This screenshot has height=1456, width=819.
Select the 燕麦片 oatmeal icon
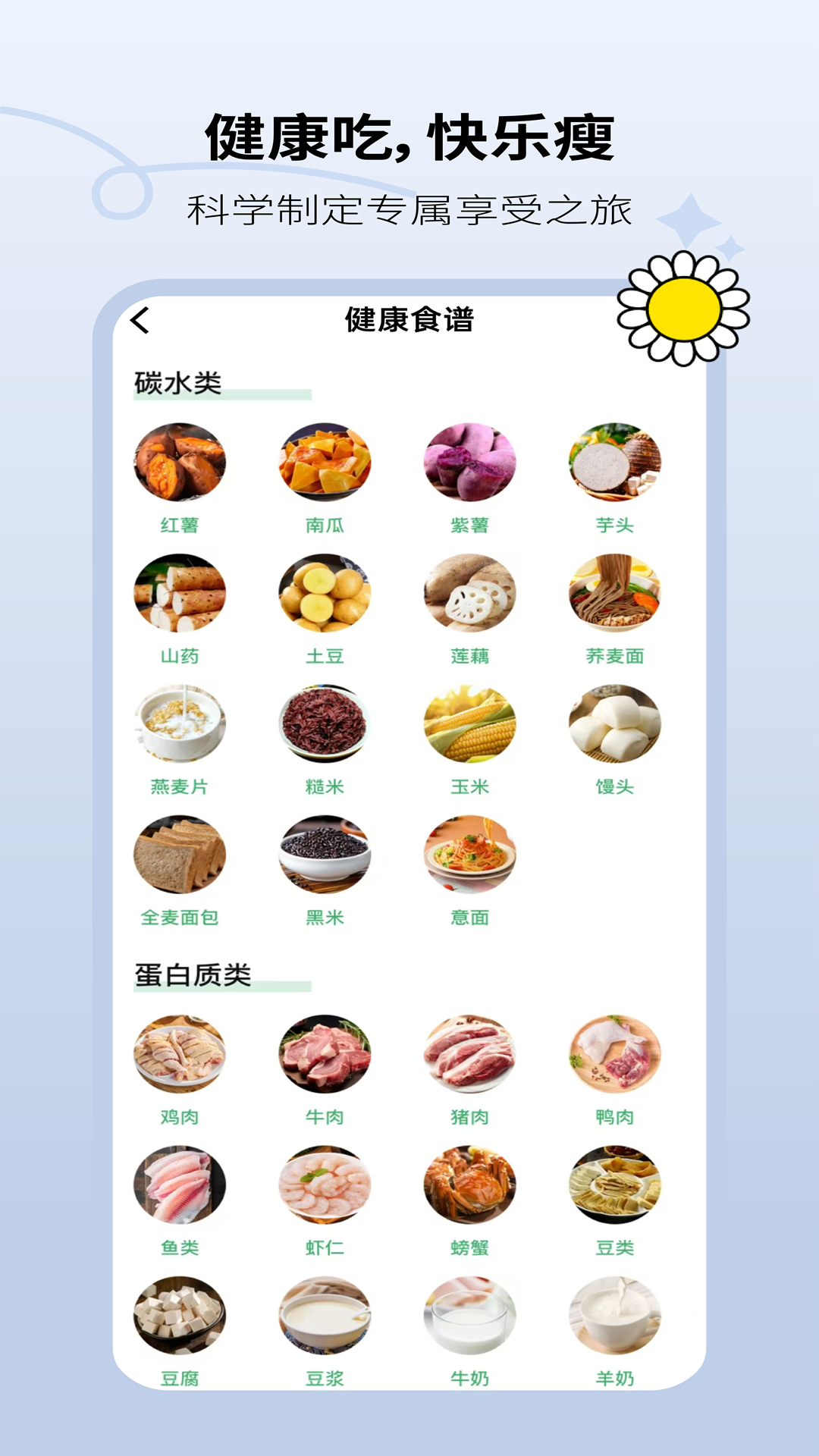(x=179, y=726)
